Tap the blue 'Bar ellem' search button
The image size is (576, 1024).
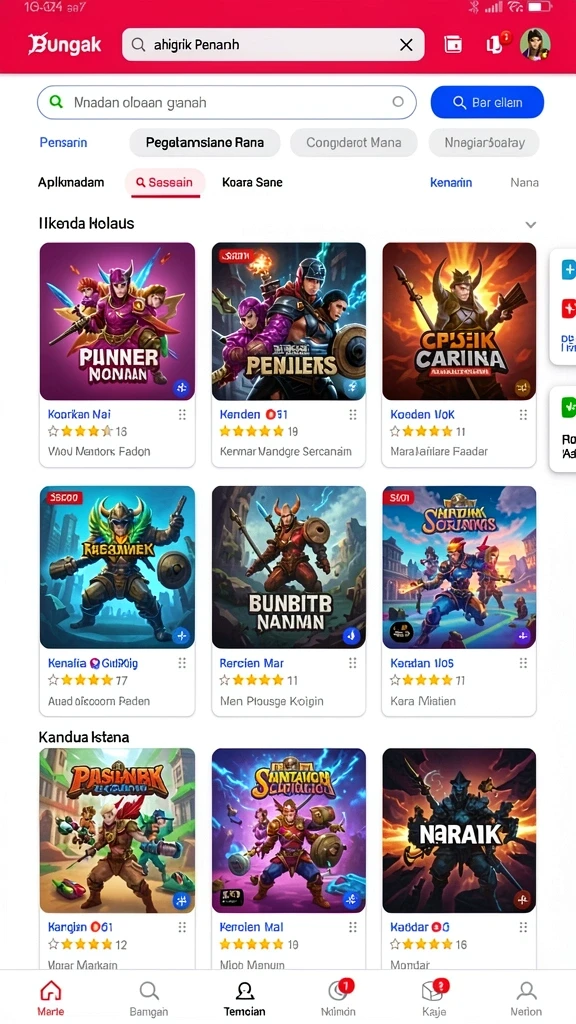(487, 103)
